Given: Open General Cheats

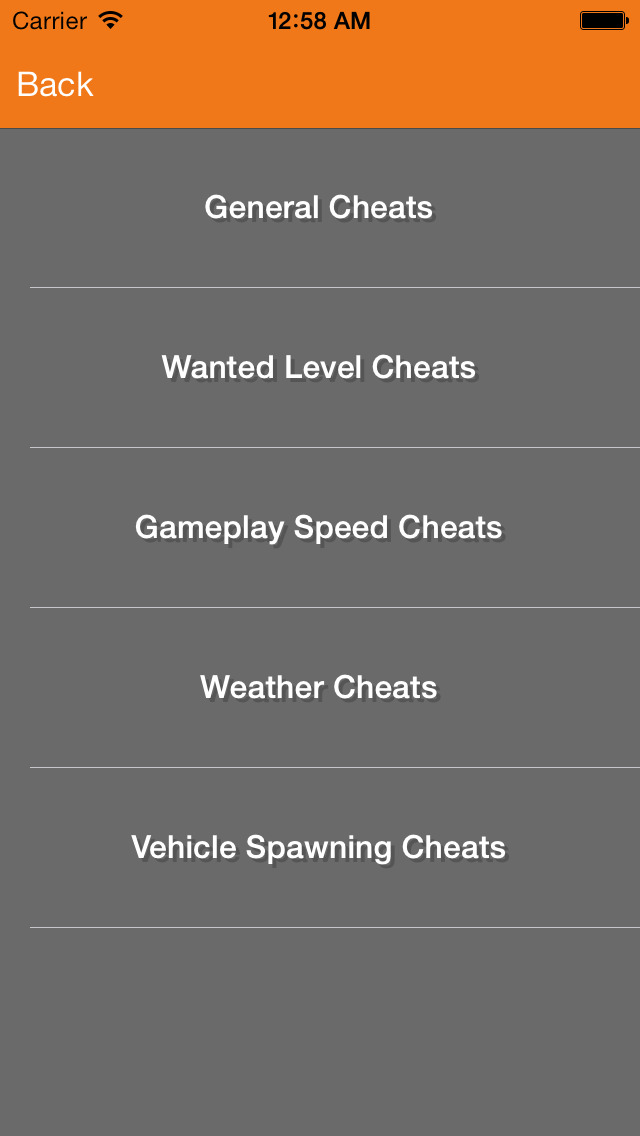Looking at the screenshot, I should tap(320, 208).
